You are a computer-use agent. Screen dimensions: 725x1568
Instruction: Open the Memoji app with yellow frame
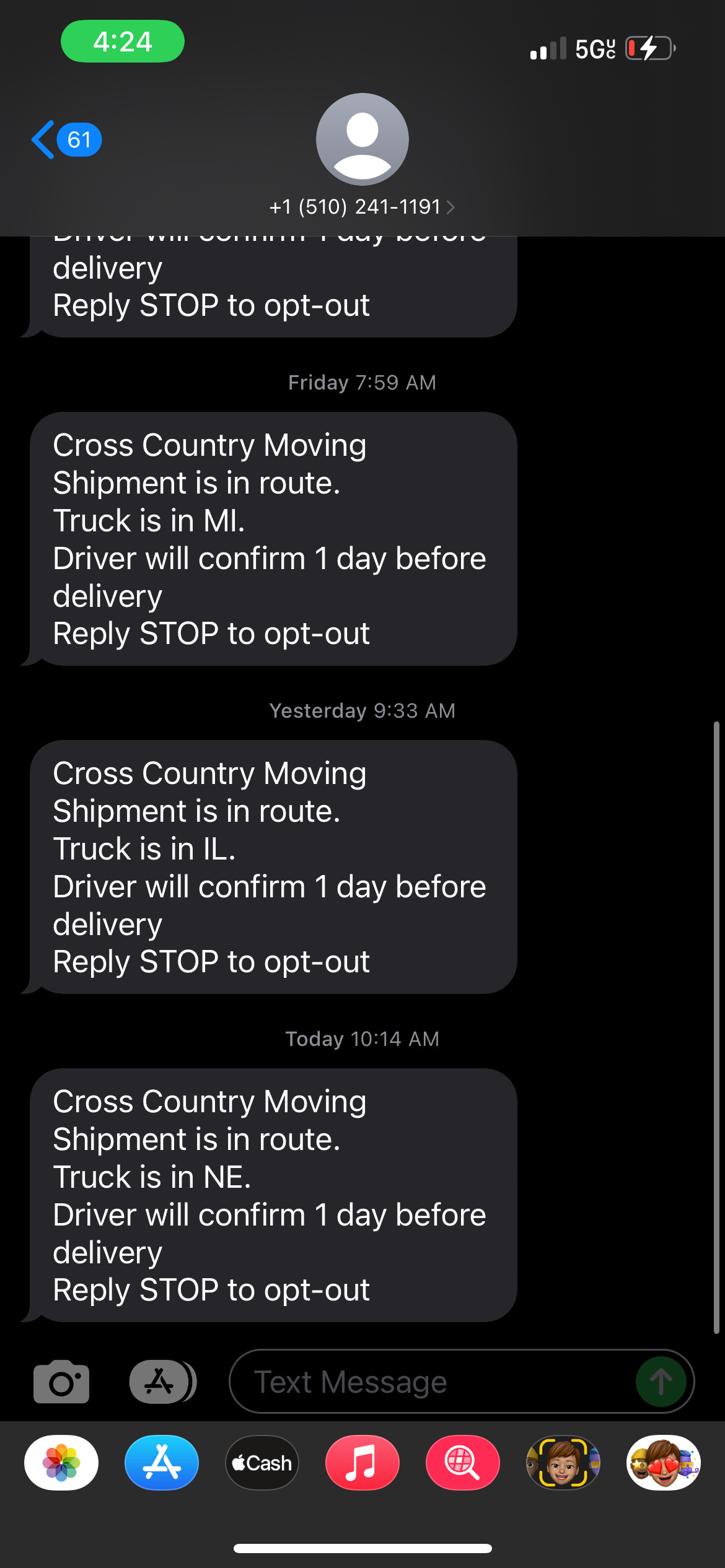[563, 1463]
